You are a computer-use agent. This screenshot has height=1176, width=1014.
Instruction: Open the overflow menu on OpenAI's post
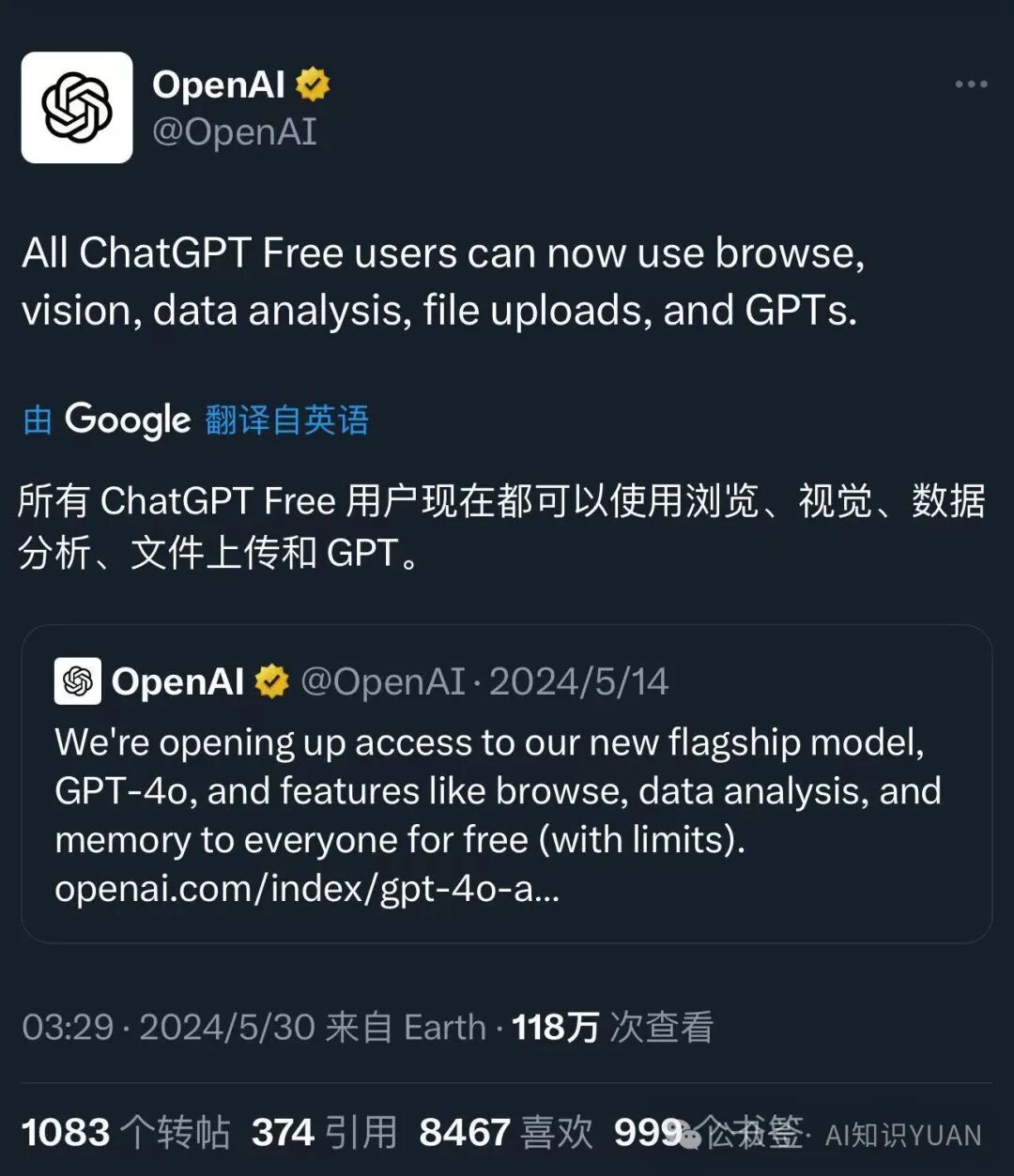(x=970, y=84)
